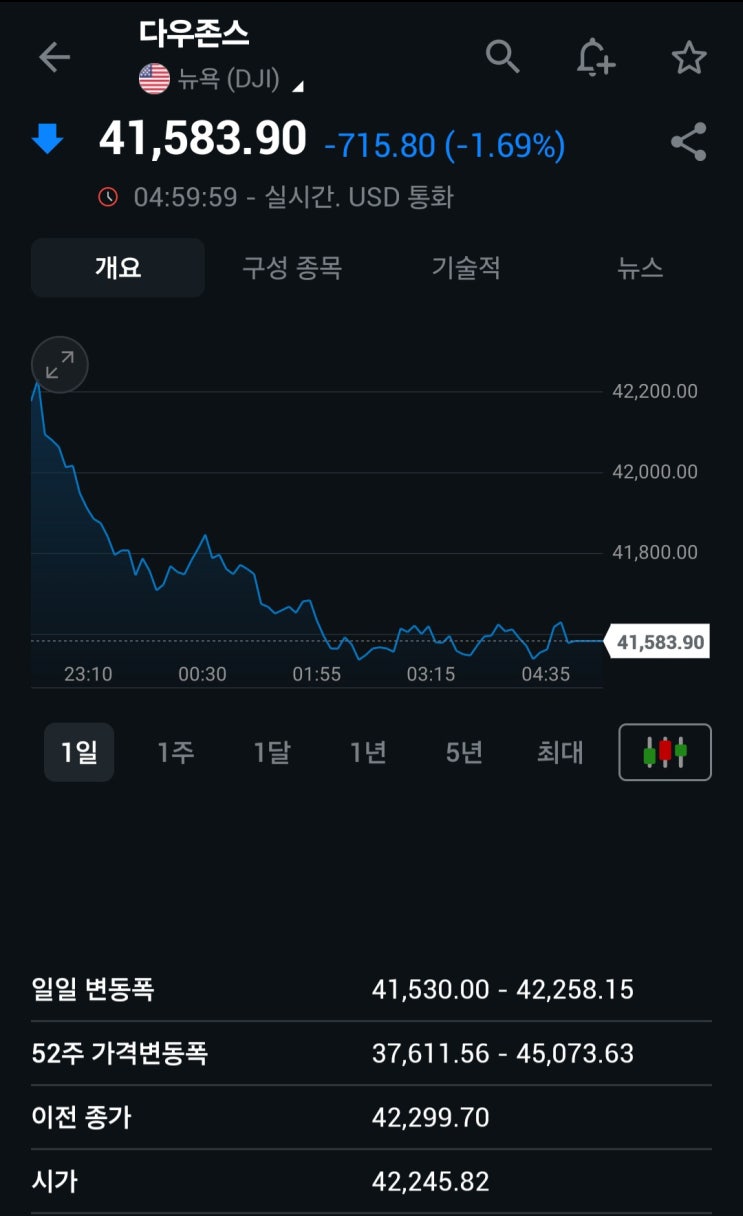This screenshot has height=1216, width=743.
Task: Show the 최대 chart range
Action: [560, 752]
